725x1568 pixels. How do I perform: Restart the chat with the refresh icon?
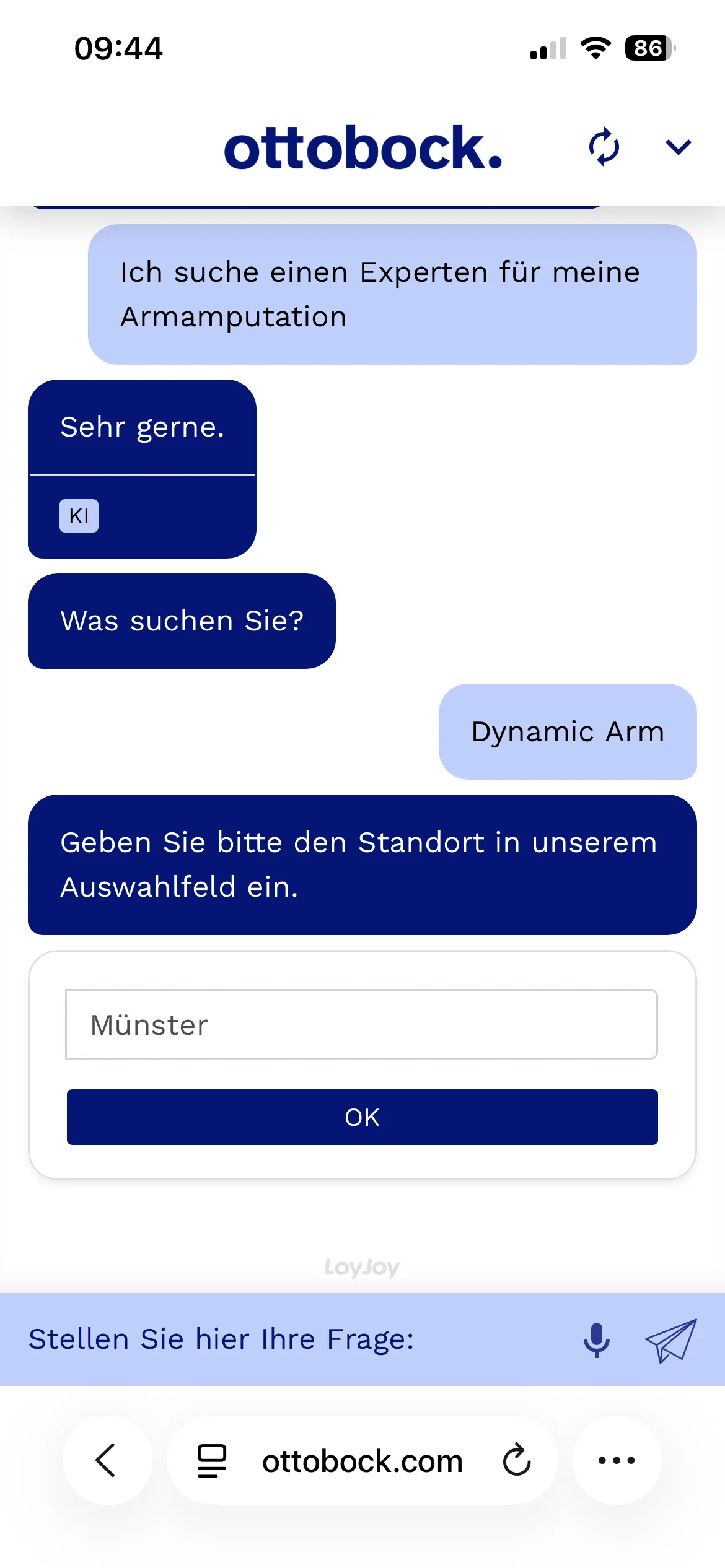(604, 147)
